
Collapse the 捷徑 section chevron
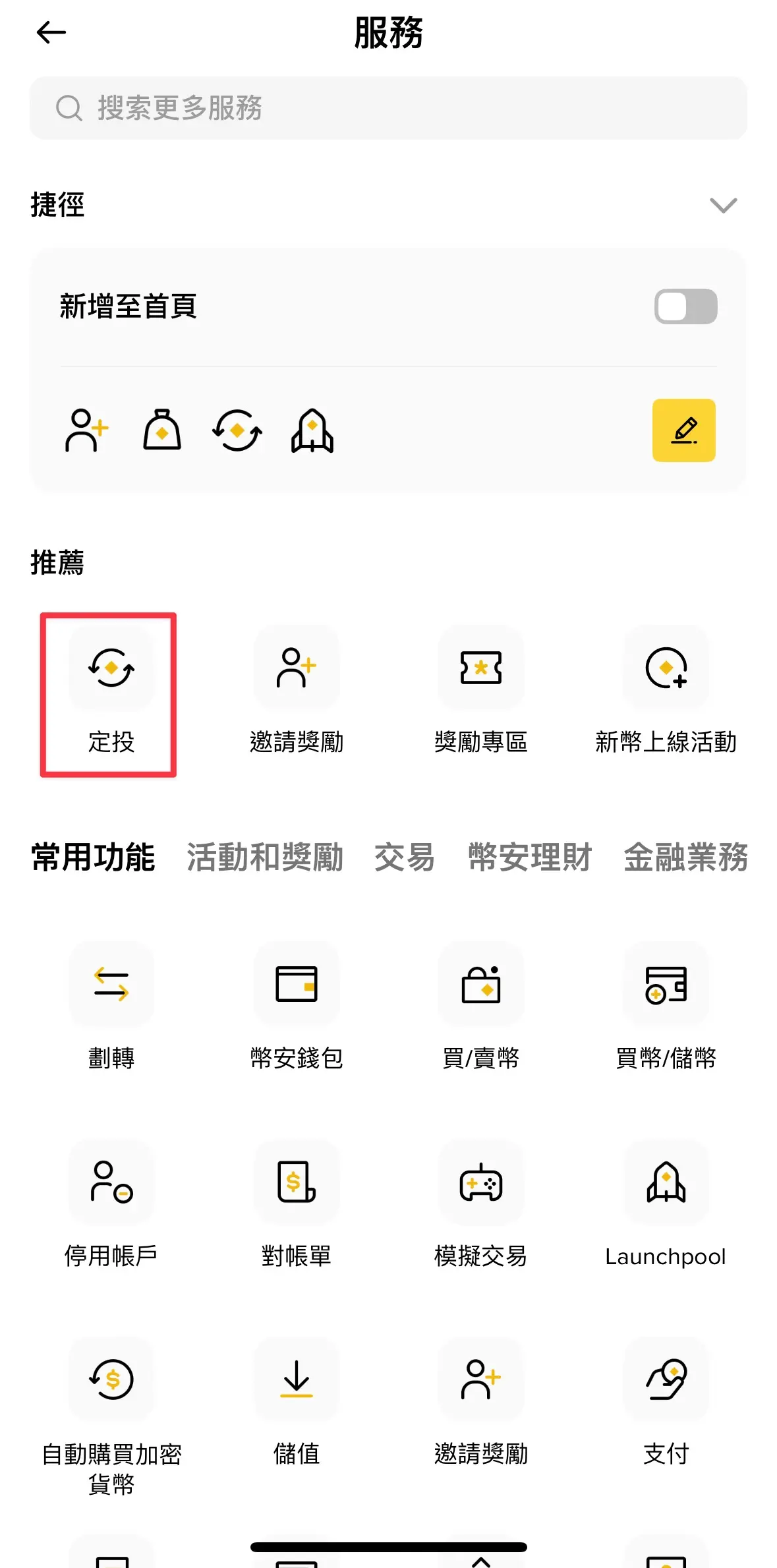coord(723,206)
